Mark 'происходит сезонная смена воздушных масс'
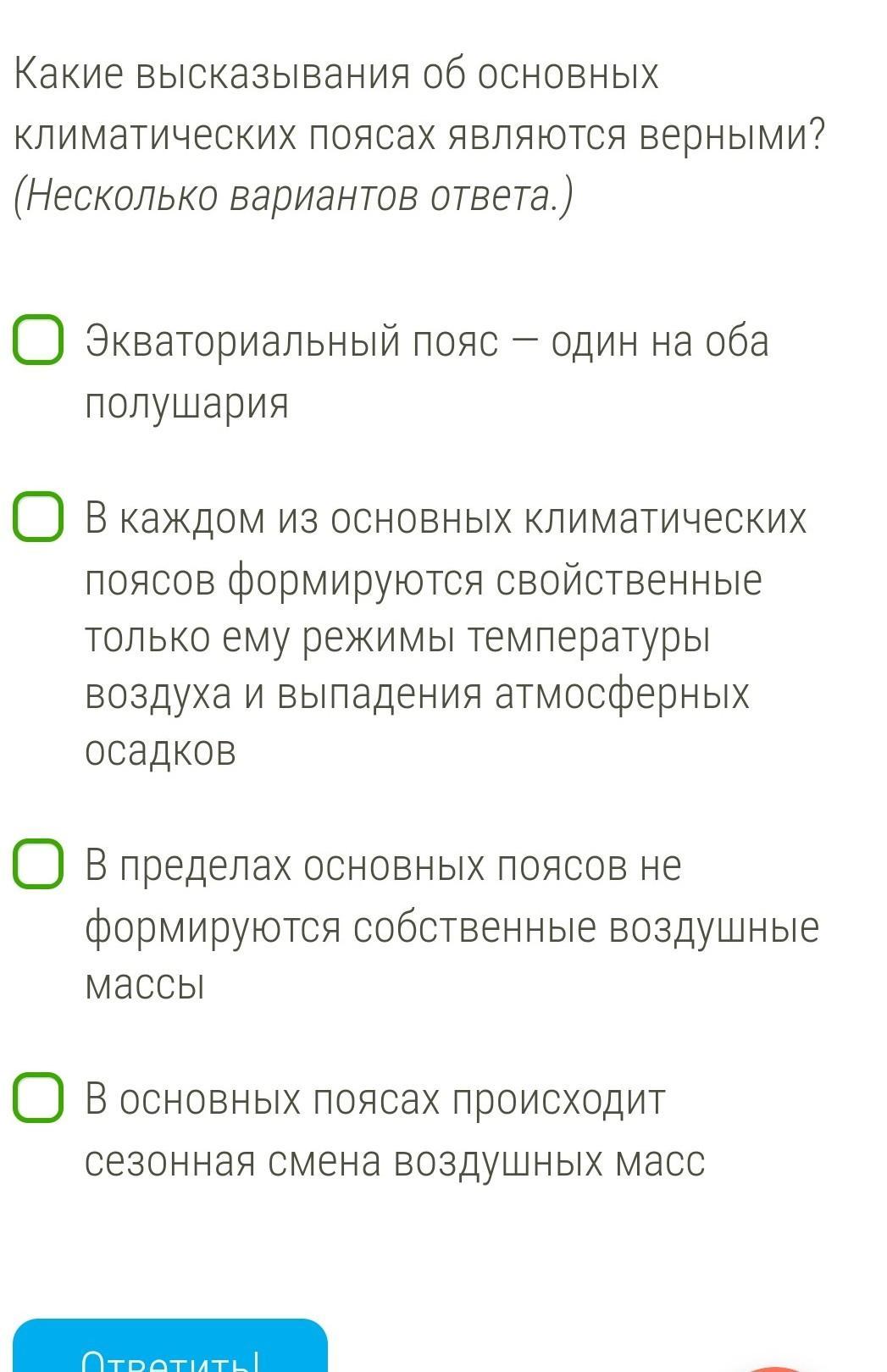The height and width of the screenshot is (1372, 887). [x=38, y=1099]
